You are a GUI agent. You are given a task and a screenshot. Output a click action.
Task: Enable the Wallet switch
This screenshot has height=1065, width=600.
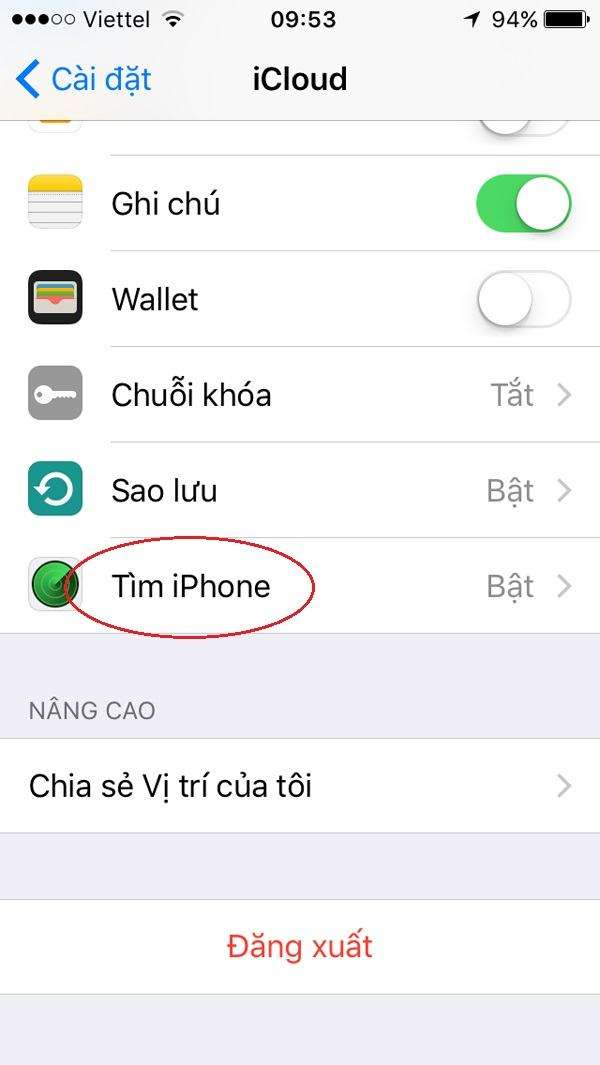click(523, 300)
